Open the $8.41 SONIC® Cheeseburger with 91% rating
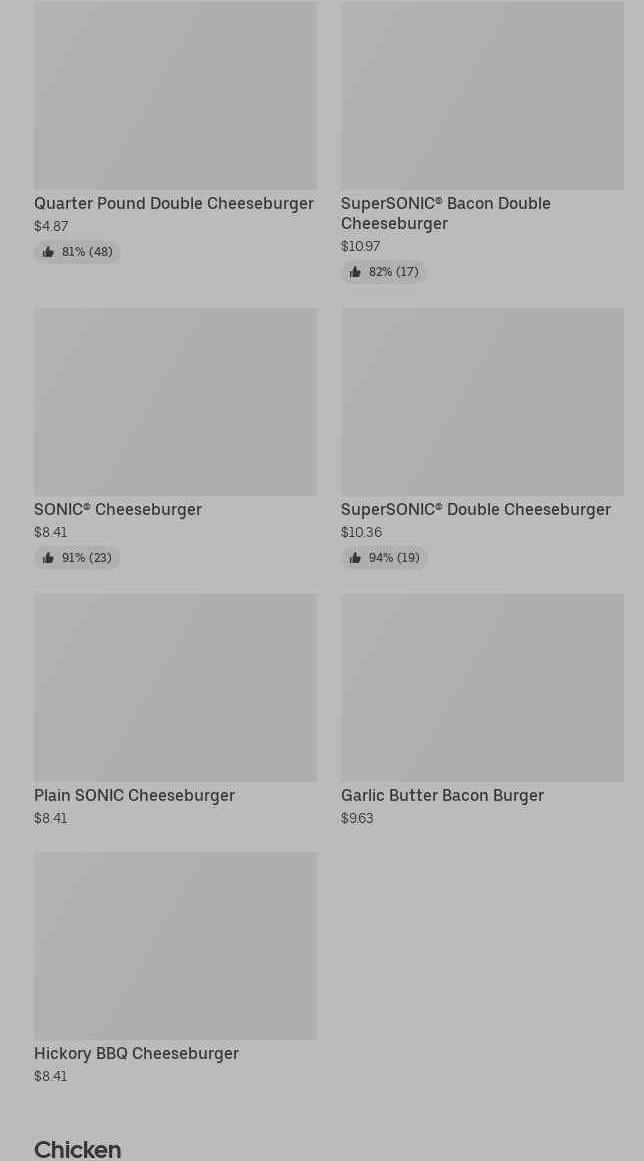Viewport: 644px width, 1161px height. [175, 438]
